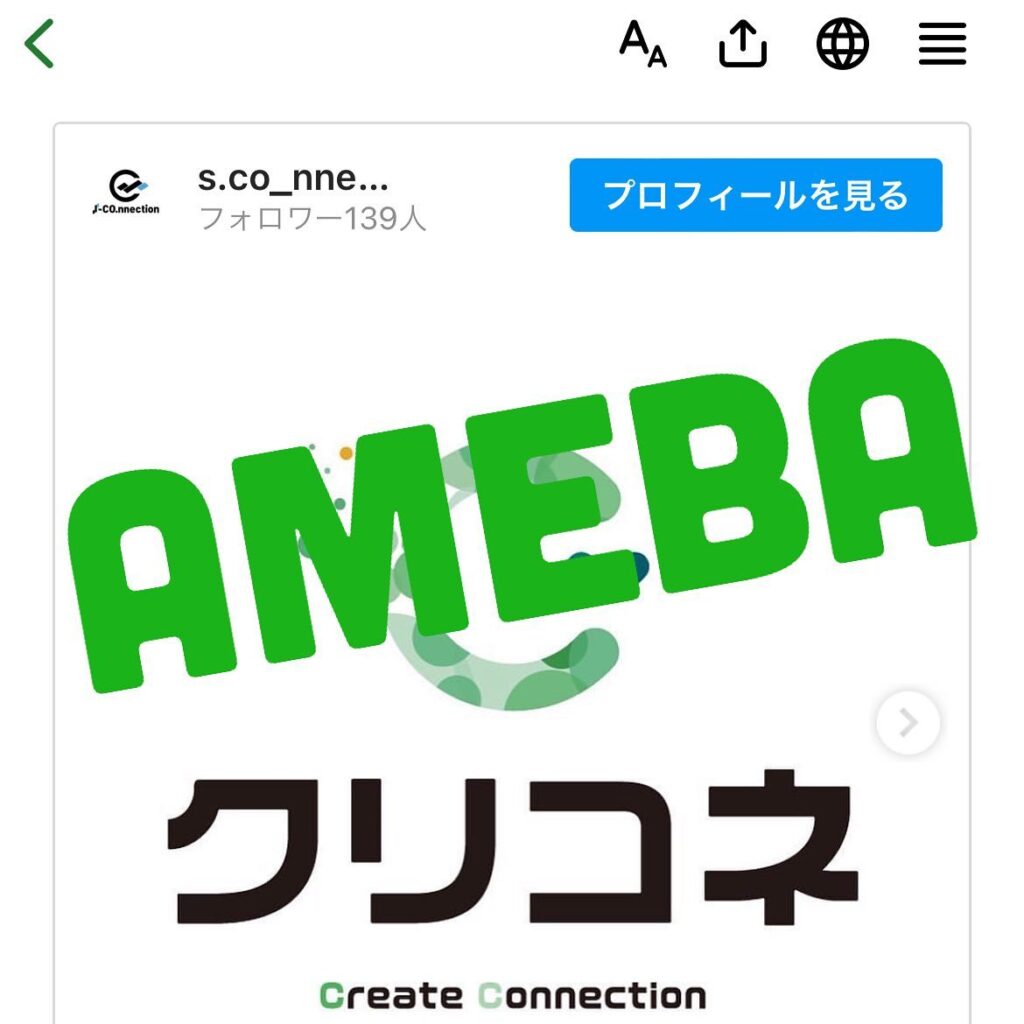Show the next image in the embedded post

click(908, 722)
